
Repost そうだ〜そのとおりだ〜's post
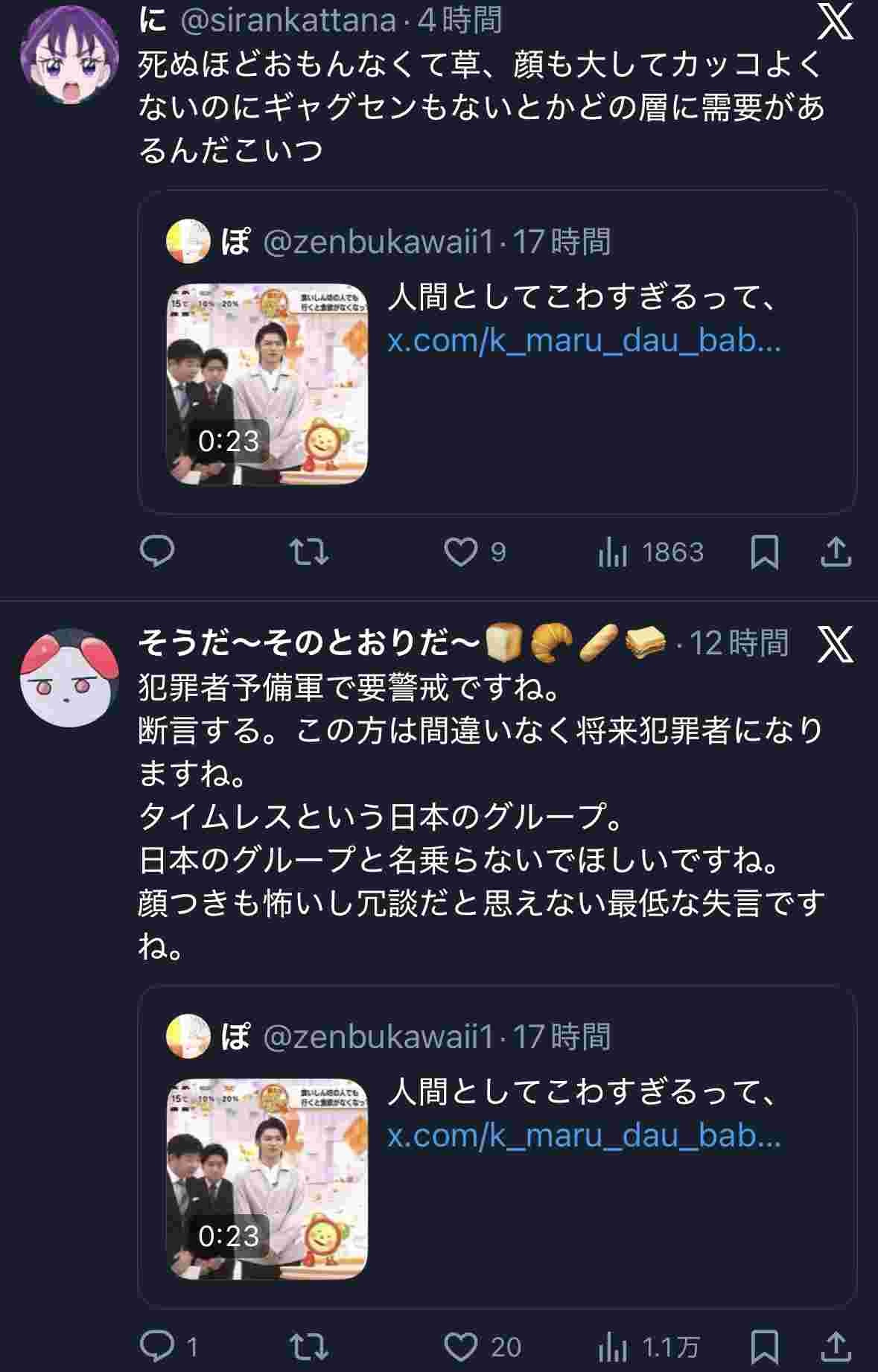point(308,1346)
